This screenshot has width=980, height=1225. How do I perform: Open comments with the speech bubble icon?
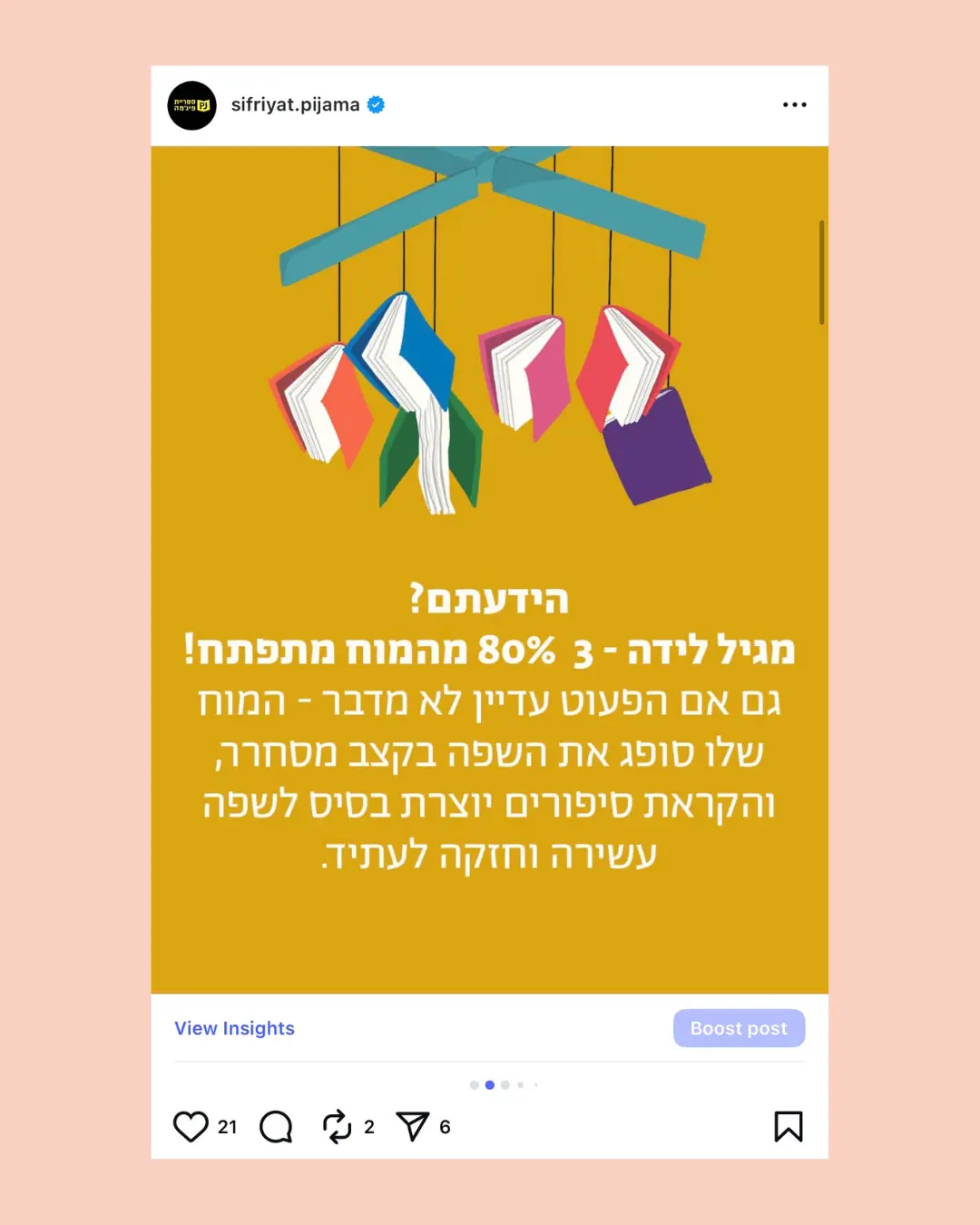276,1127
